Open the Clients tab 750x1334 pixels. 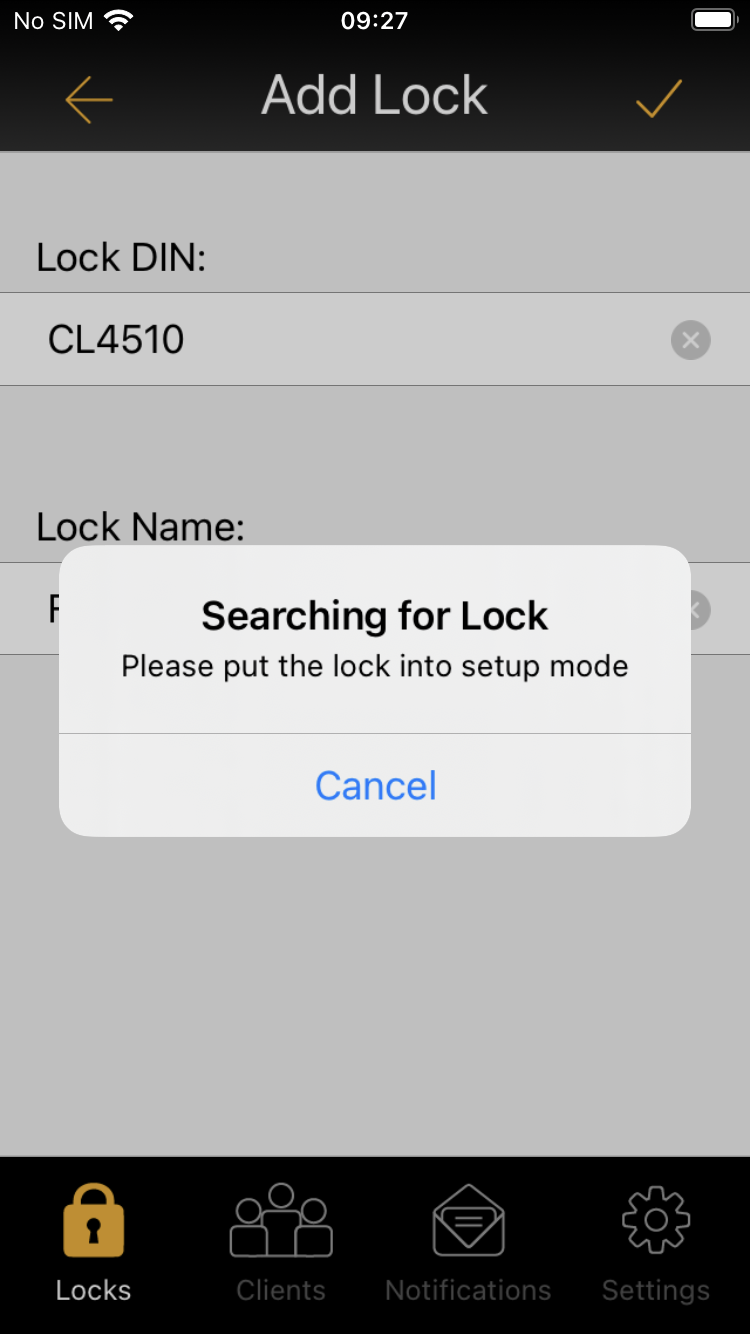(x=281, y=1242)
